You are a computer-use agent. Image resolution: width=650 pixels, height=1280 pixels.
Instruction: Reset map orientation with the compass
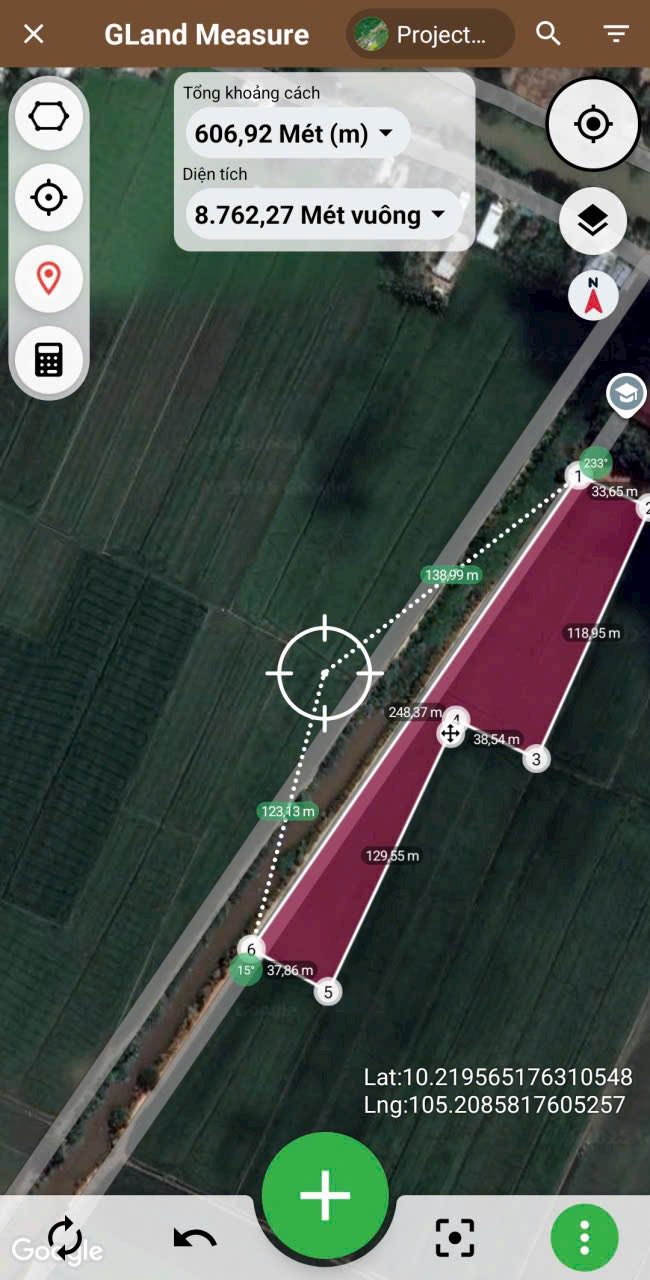point(593,297)
